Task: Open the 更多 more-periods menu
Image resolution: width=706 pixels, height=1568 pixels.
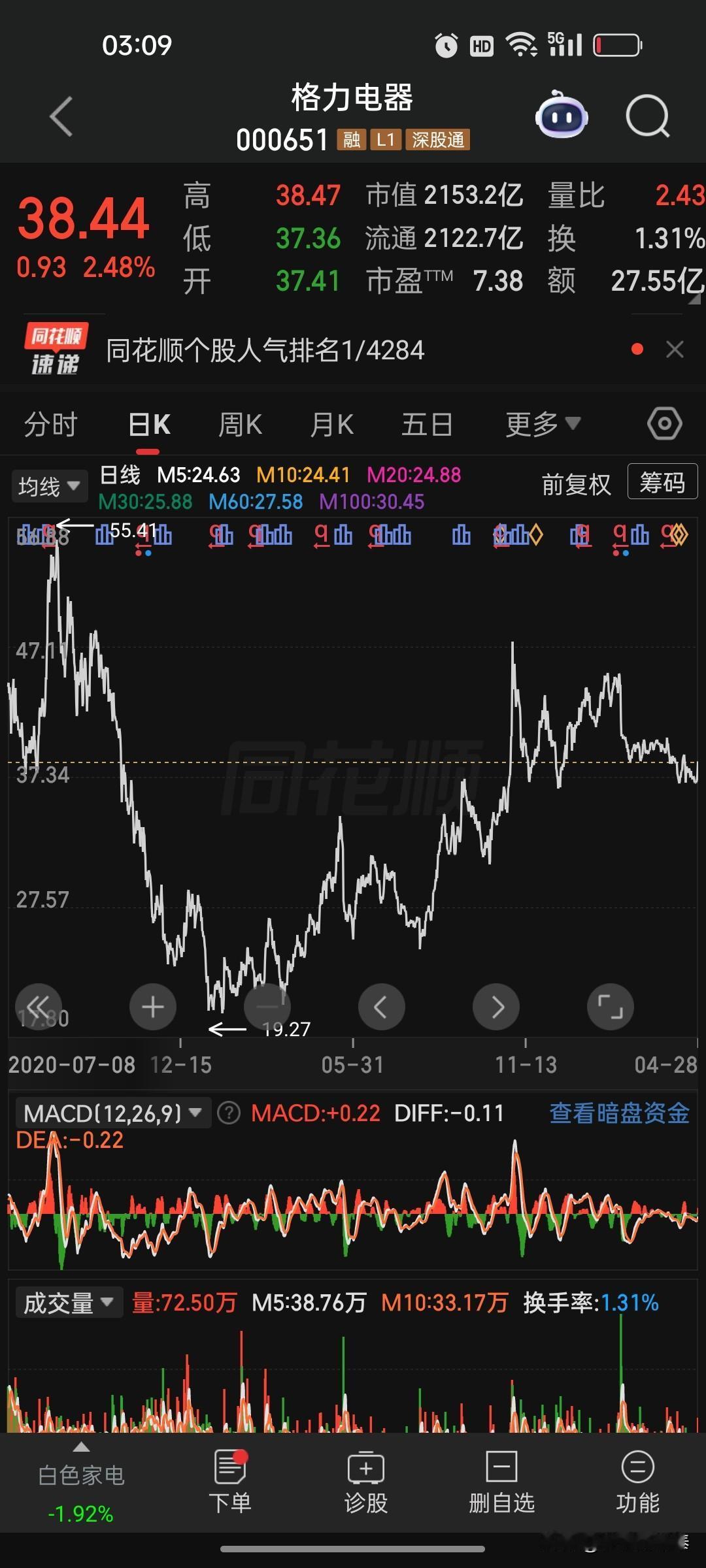Action: (x=543, y=423)
